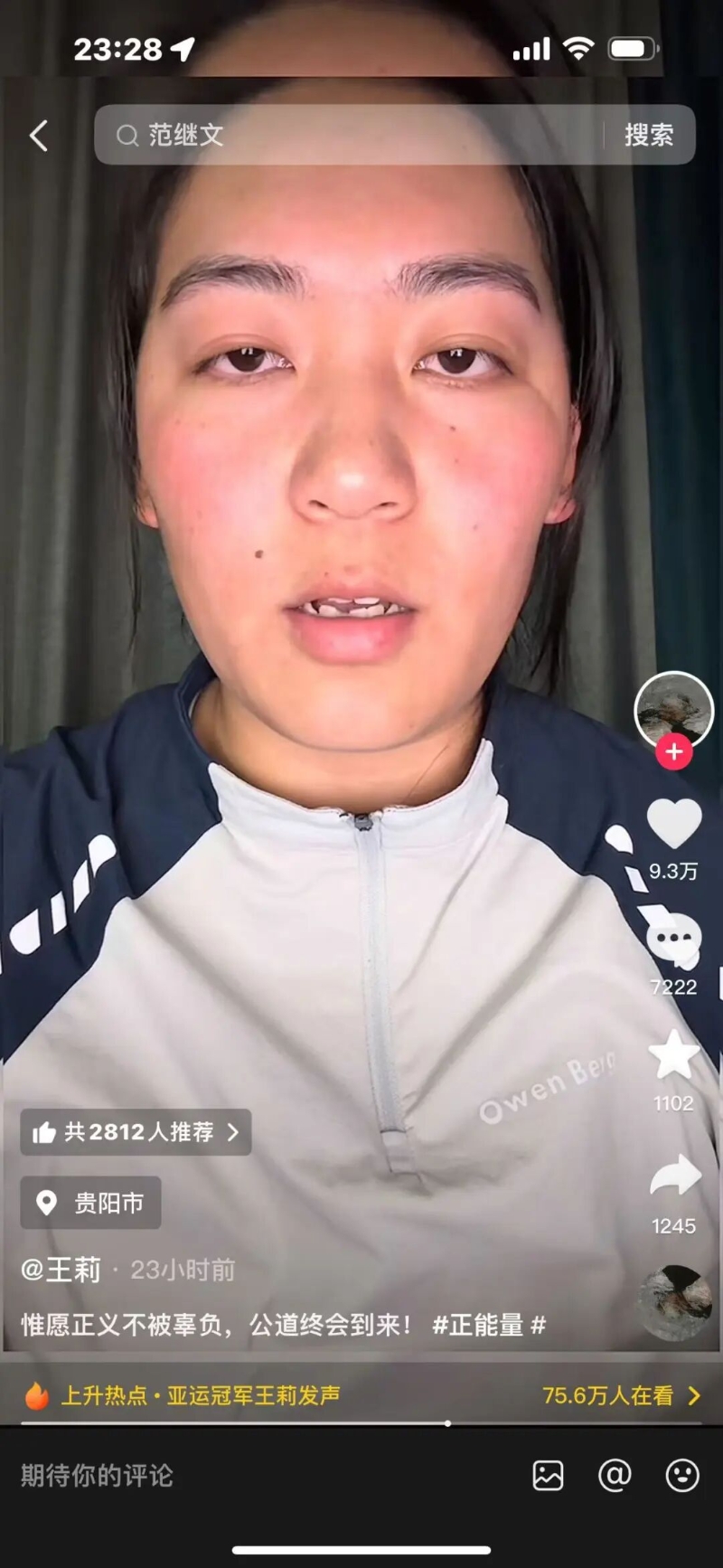This screenshot has width=723, height=1568.
Task: Favorite the video with the star
Action: [x=674, y=1055]
